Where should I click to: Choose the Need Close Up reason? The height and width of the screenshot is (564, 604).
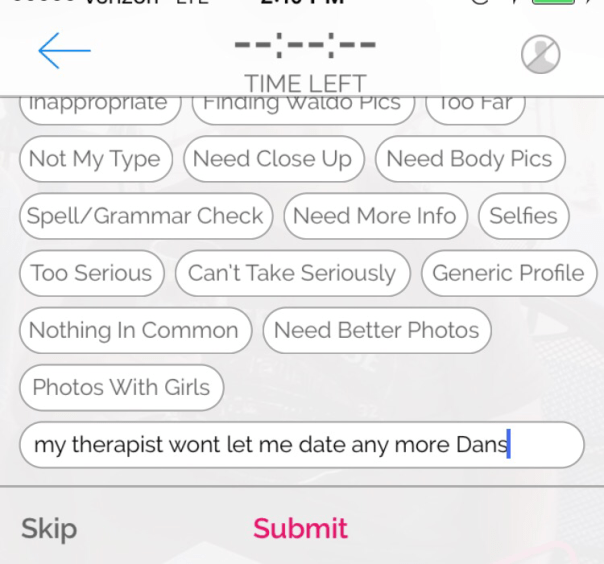(x=273, y=159)
